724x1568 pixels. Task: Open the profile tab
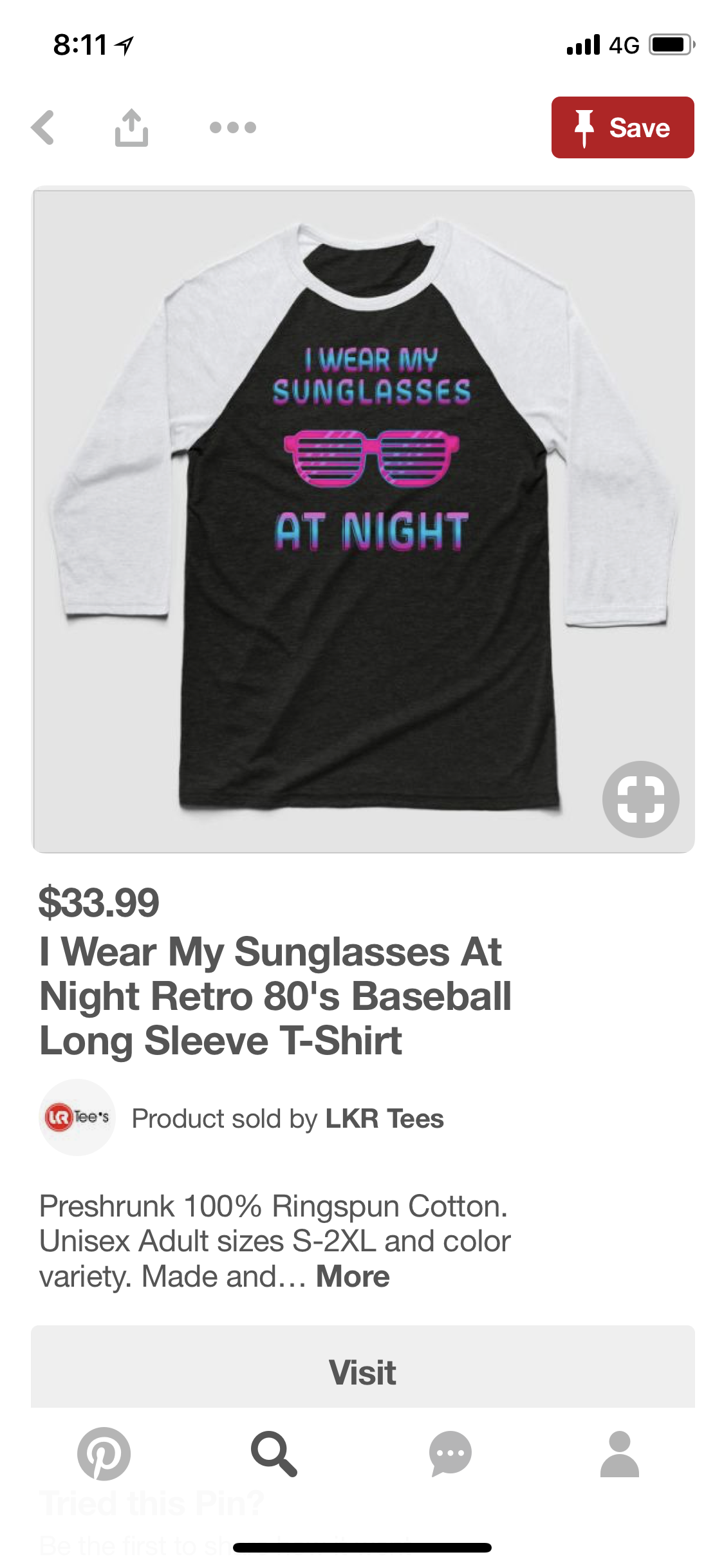click(619, 1454)
